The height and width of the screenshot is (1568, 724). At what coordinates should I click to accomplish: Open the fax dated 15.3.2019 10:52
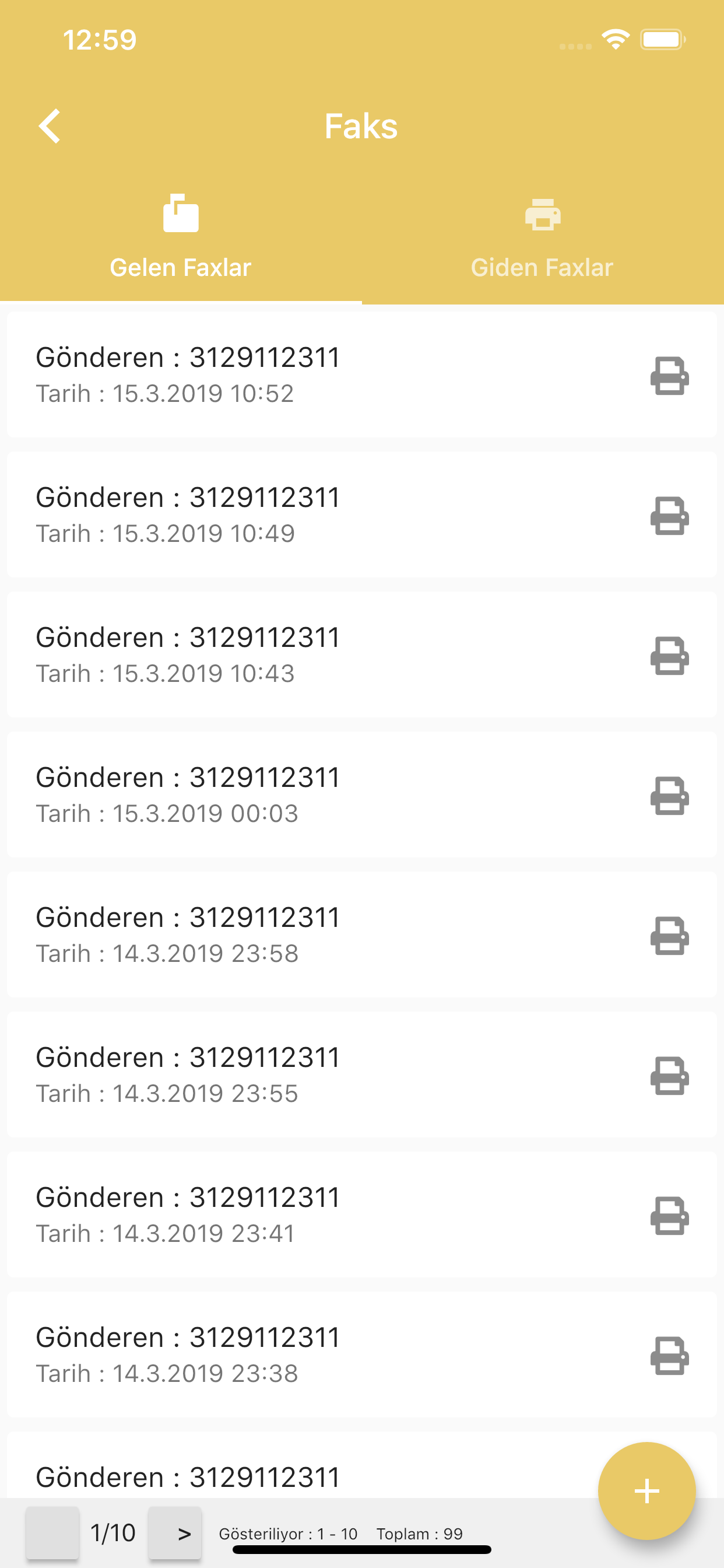pos(362,374)
